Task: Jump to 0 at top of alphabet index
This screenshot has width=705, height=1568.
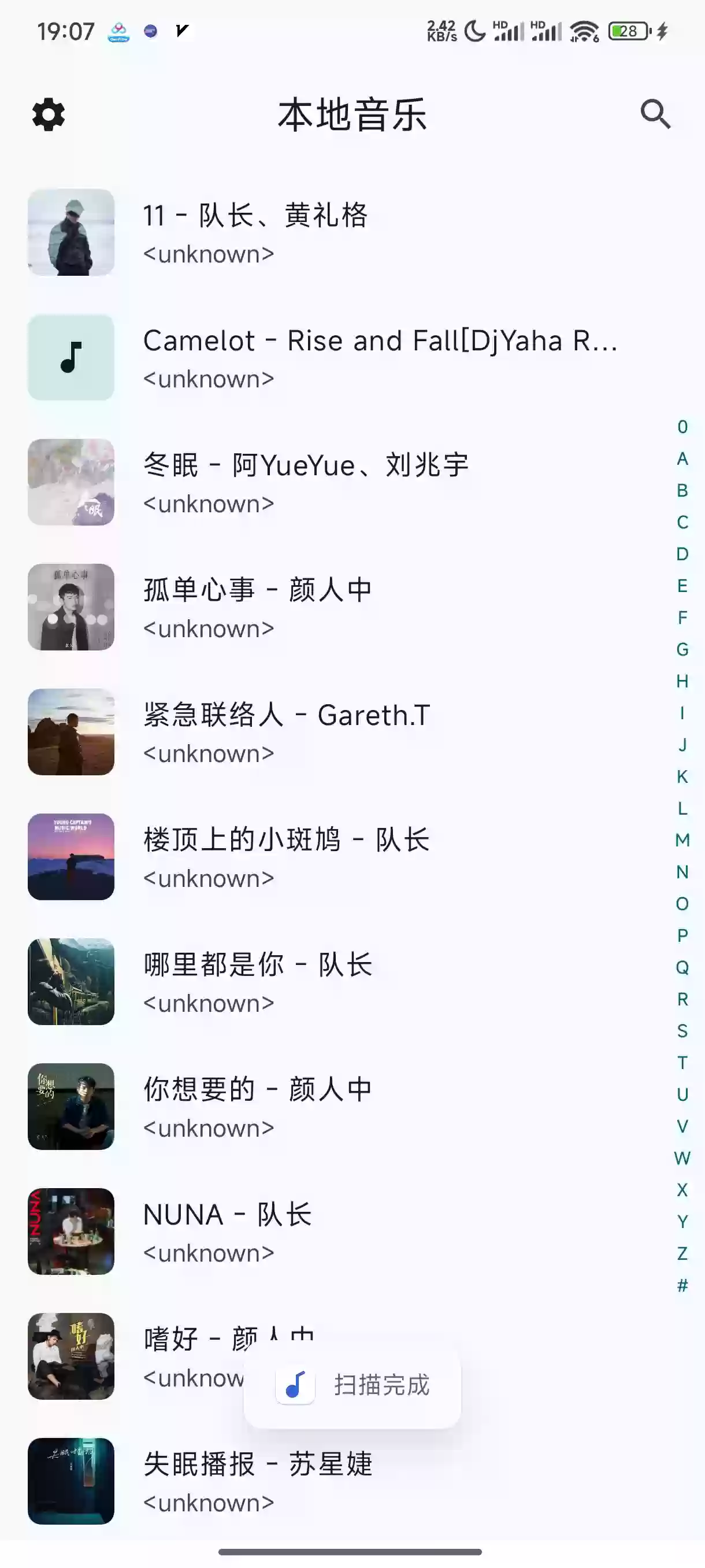Action: click(682, 428)
